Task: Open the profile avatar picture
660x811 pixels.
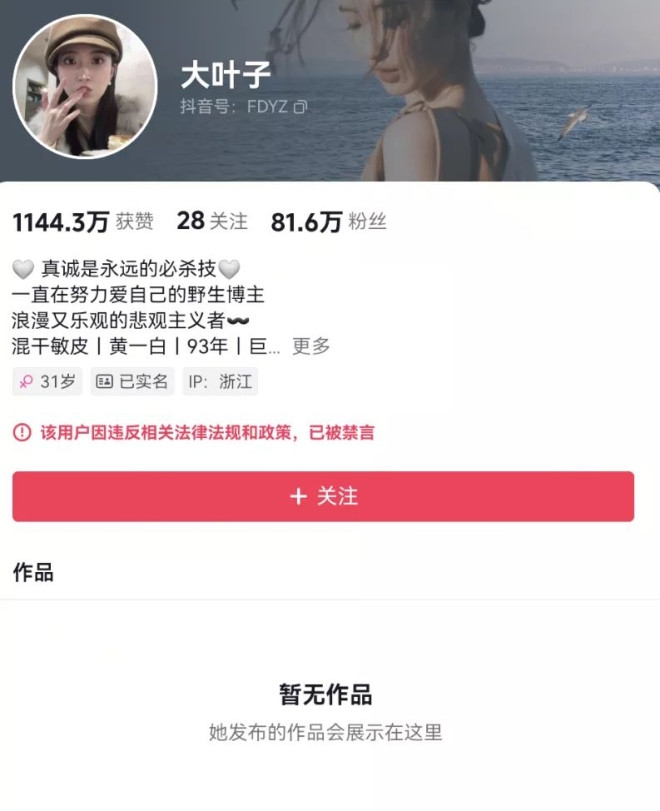Action: coord(85,87)
